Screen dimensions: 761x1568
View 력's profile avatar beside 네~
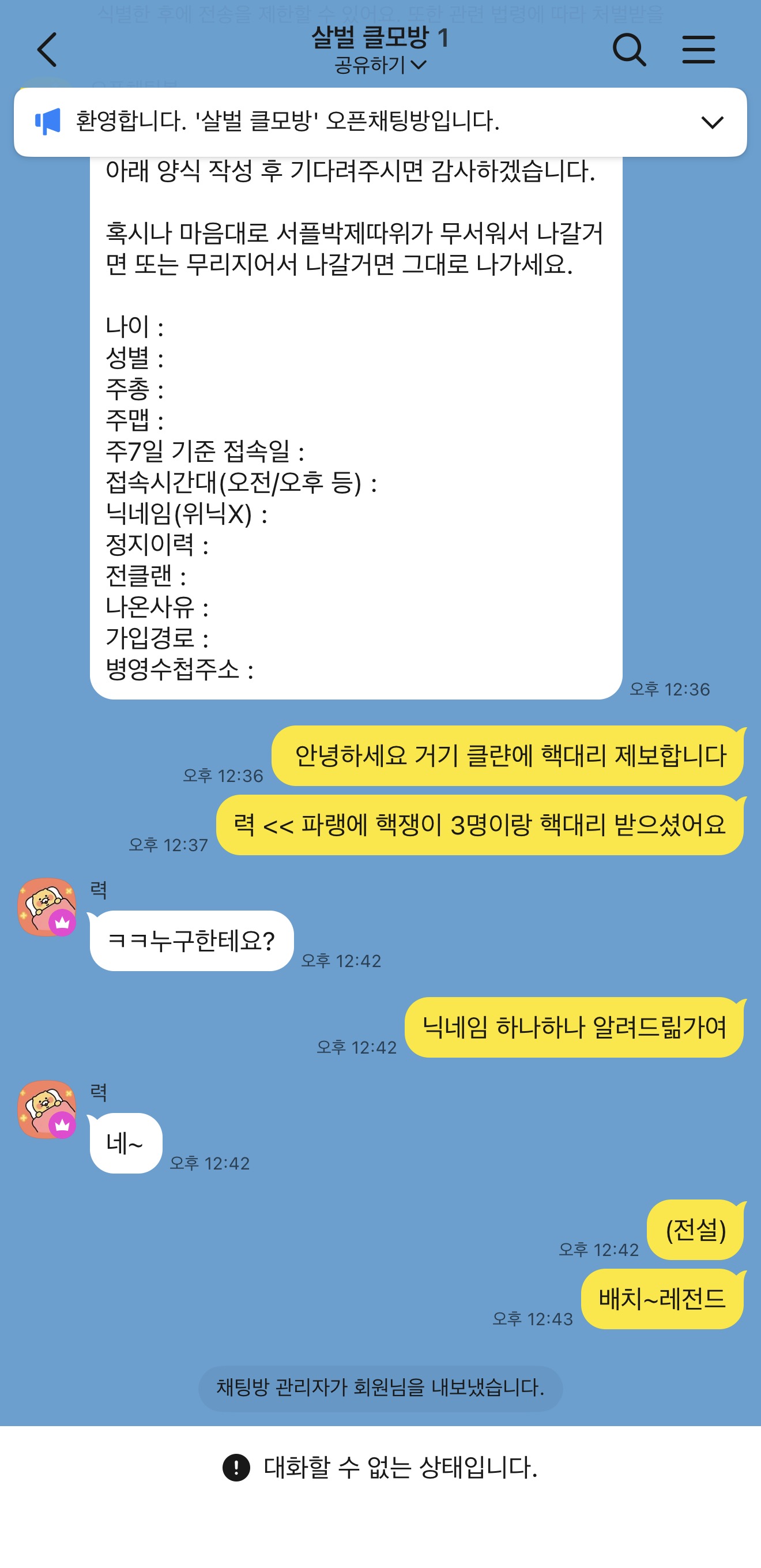pos(47,1110)
